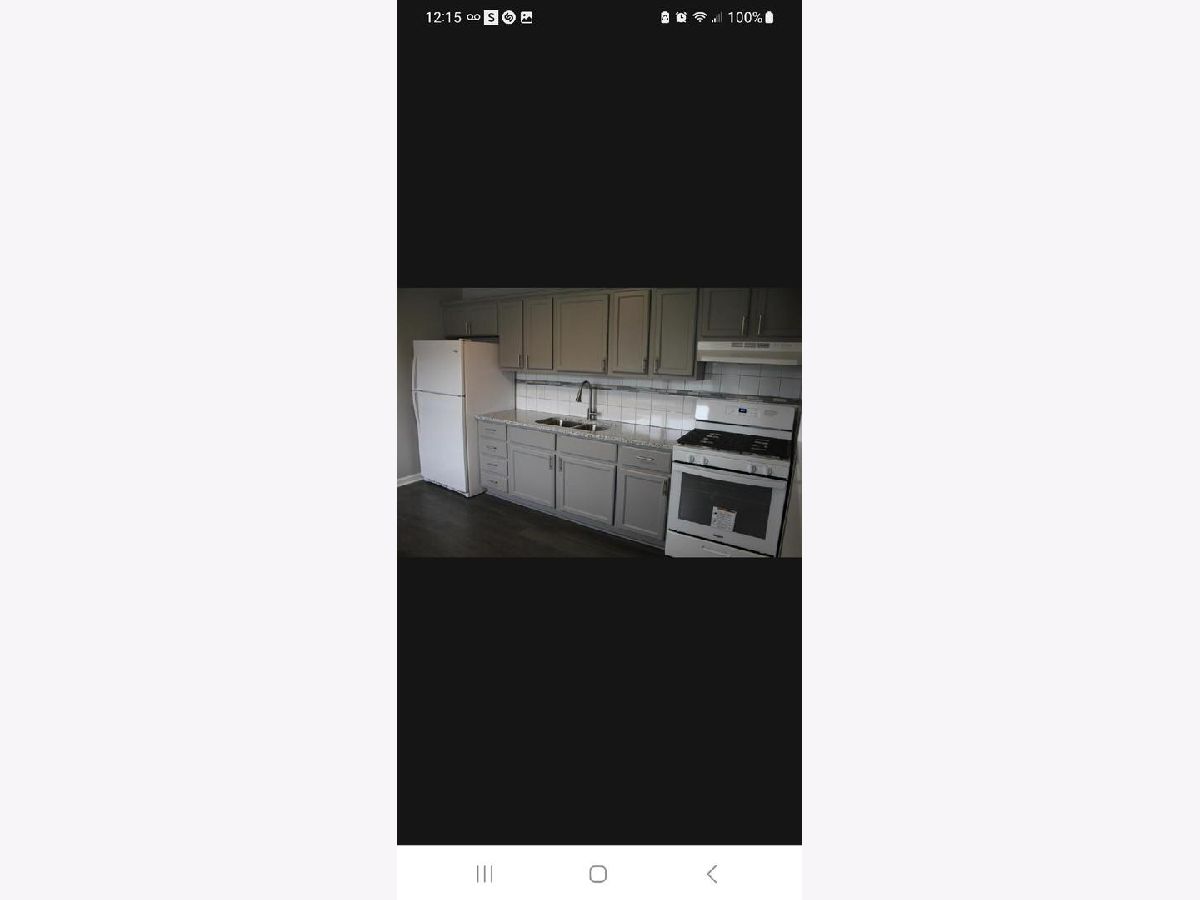Open the recent apps overview
Image resolution: width=1200 pixels, height=900 pixels.
485,874
